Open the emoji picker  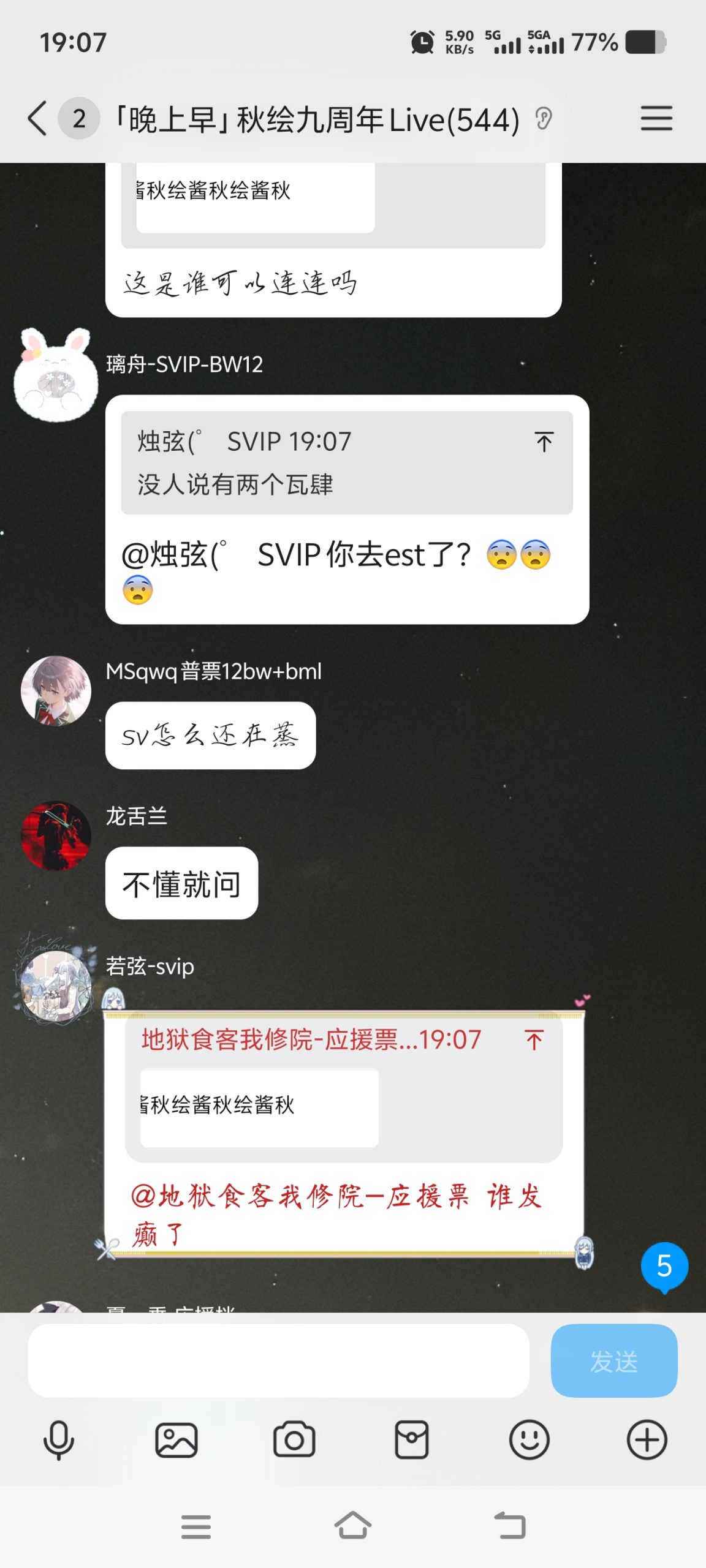click(x=529, y=1440)
